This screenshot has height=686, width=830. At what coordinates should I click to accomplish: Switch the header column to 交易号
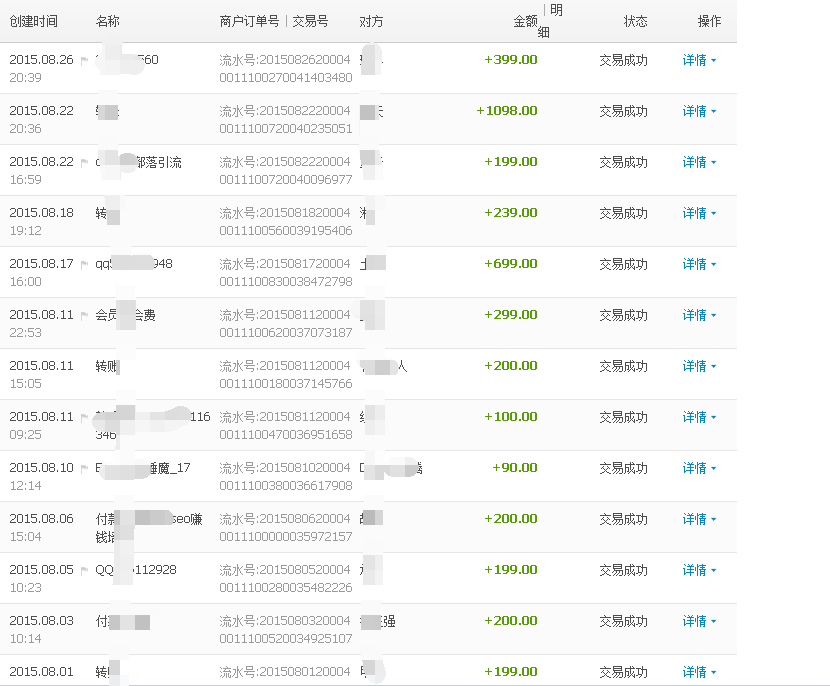point(310,21)
